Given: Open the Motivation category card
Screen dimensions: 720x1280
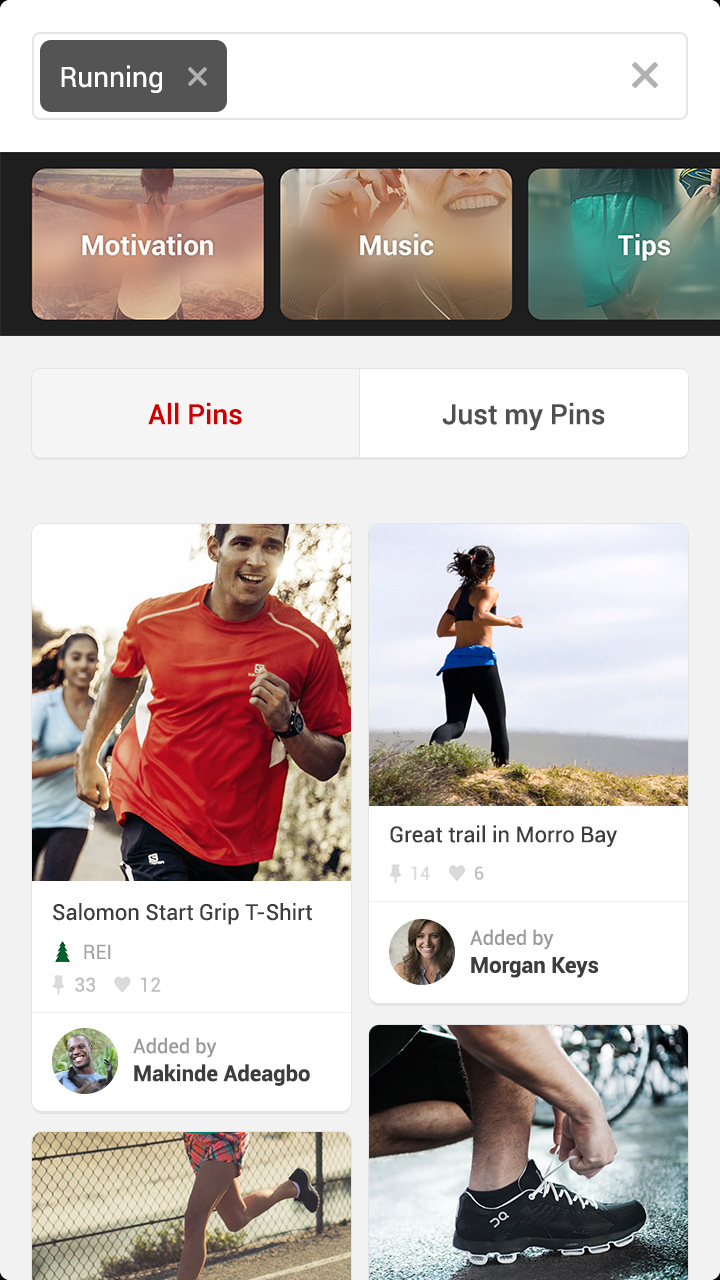Looking at the screenshot, I should point(146,244).
